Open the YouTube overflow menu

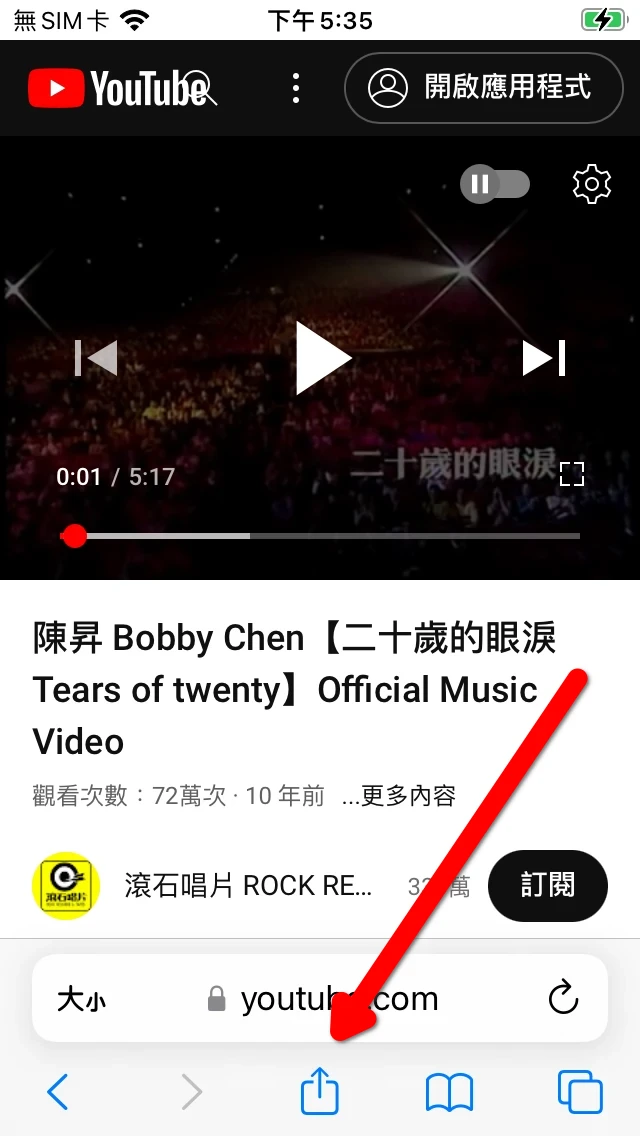pyautogui.click(x=295, y=88)
